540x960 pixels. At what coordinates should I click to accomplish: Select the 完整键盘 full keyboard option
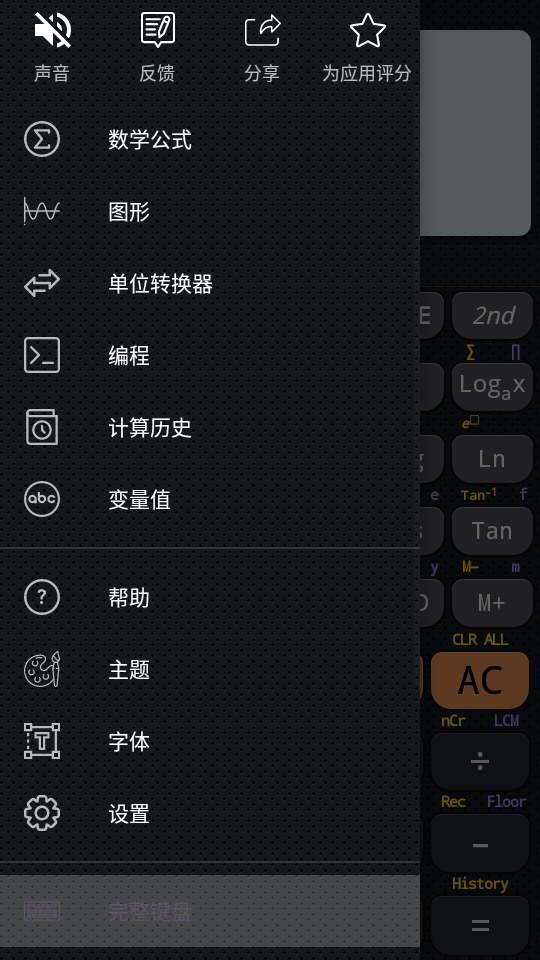pyautogui.click(x=210, y=911)
